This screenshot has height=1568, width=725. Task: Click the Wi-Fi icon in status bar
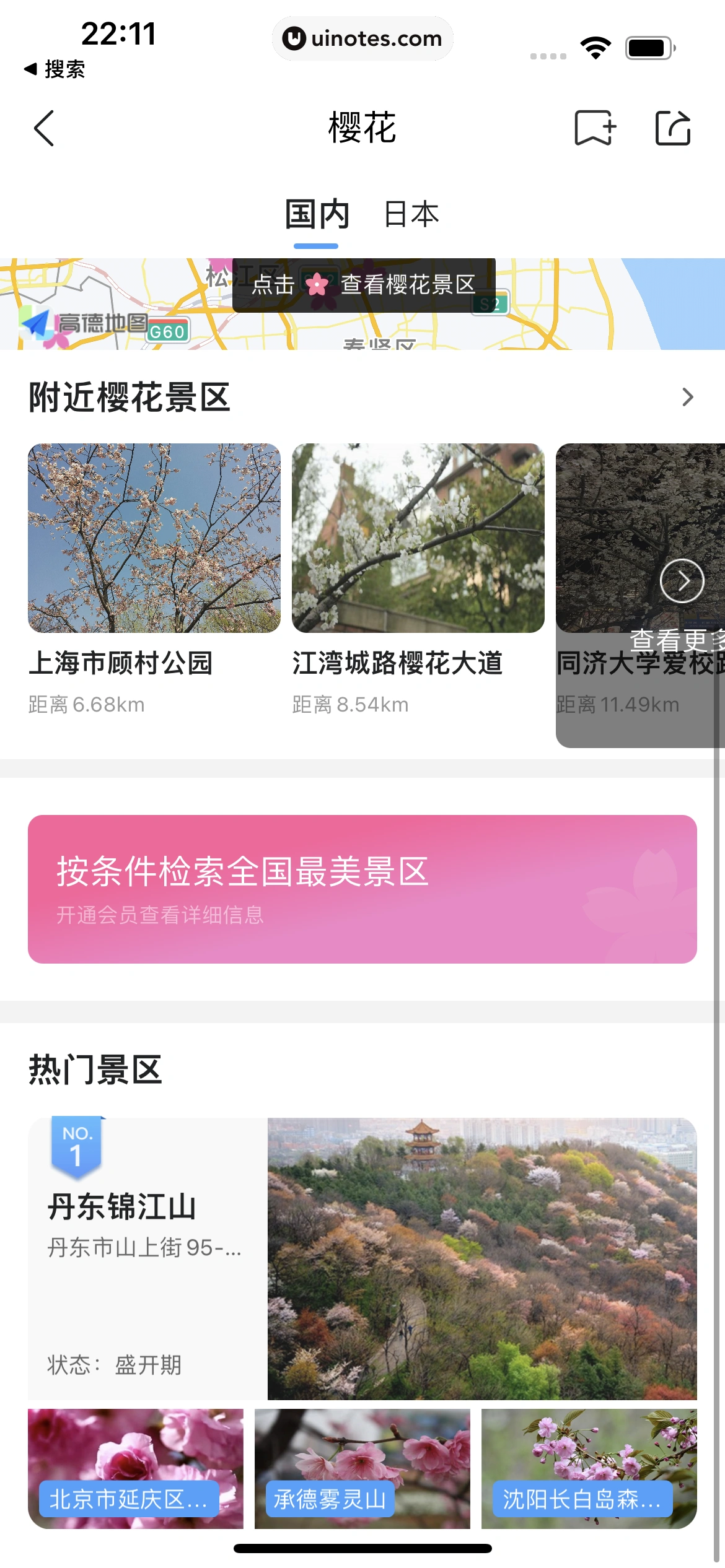[x=595, y=45]
